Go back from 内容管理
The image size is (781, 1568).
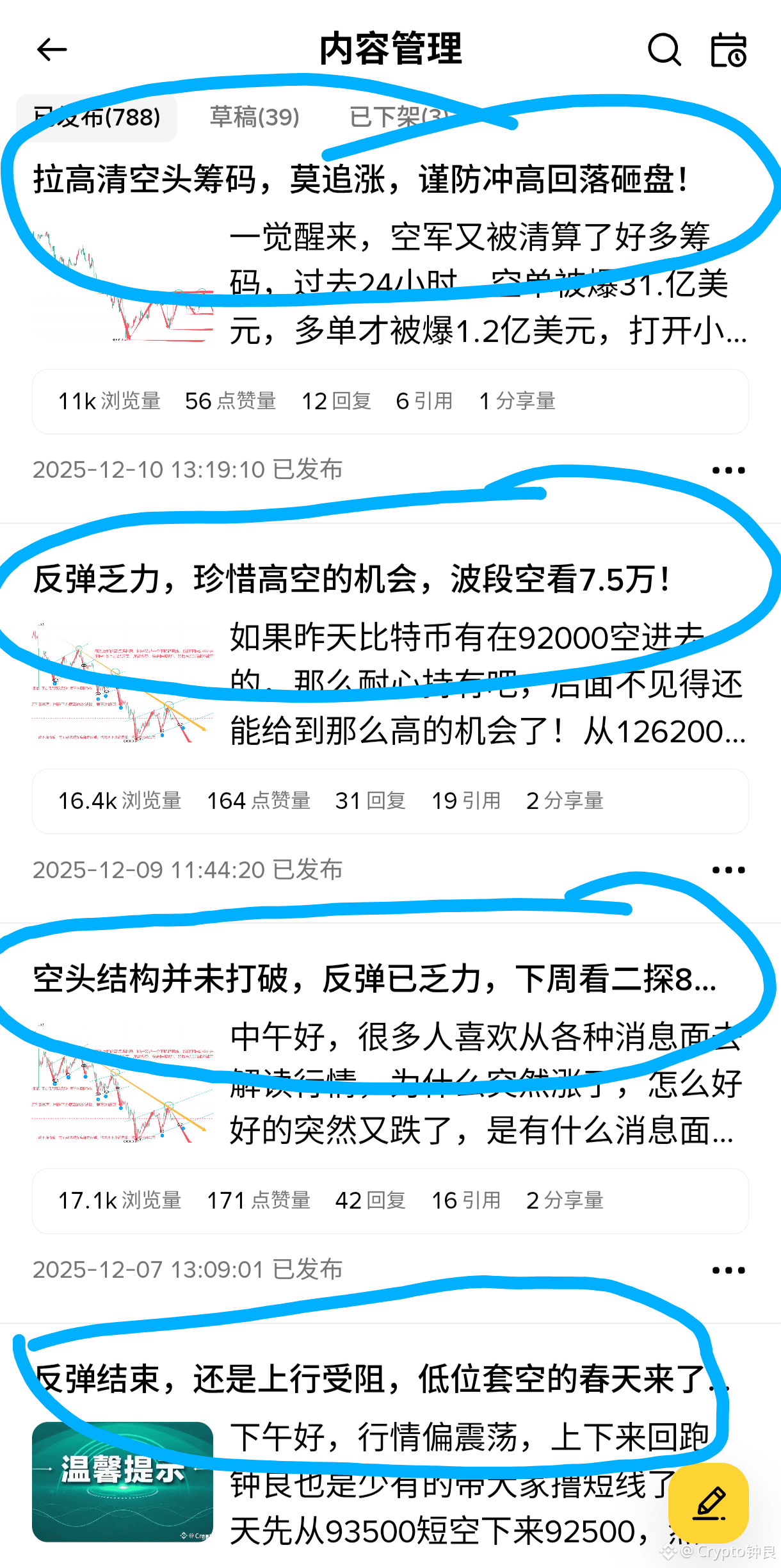[52, 50]
